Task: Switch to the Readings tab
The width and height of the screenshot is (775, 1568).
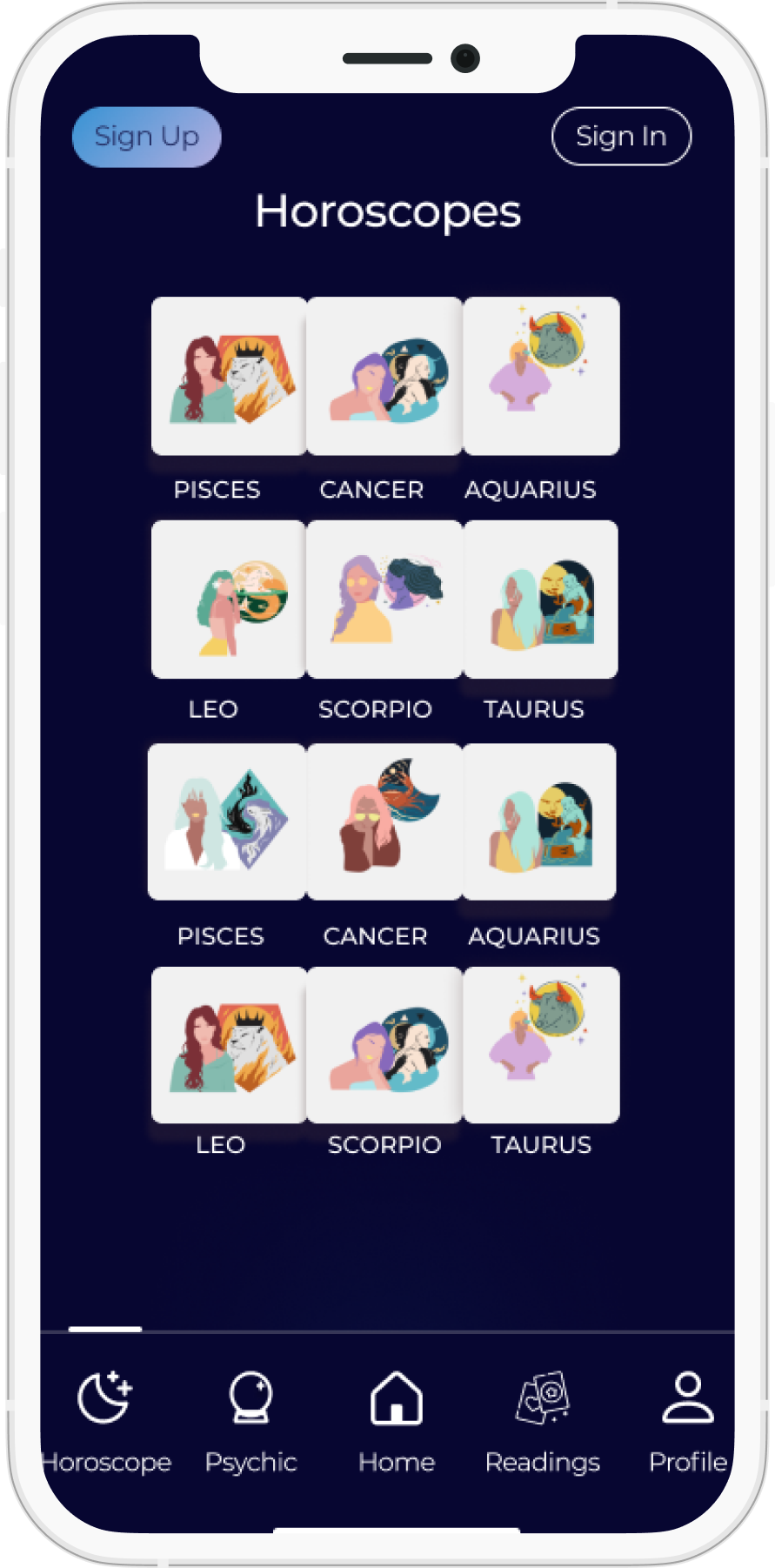Action: (543, 1421)
